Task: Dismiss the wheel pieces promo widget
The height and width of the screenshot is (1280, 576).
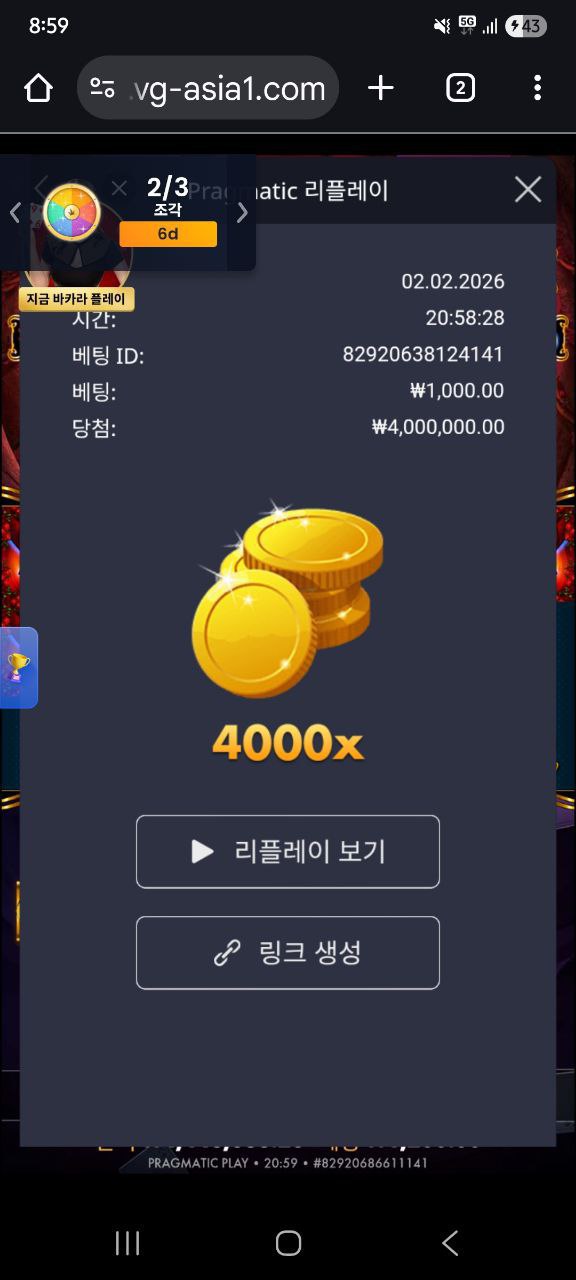Action: [119, 188]
